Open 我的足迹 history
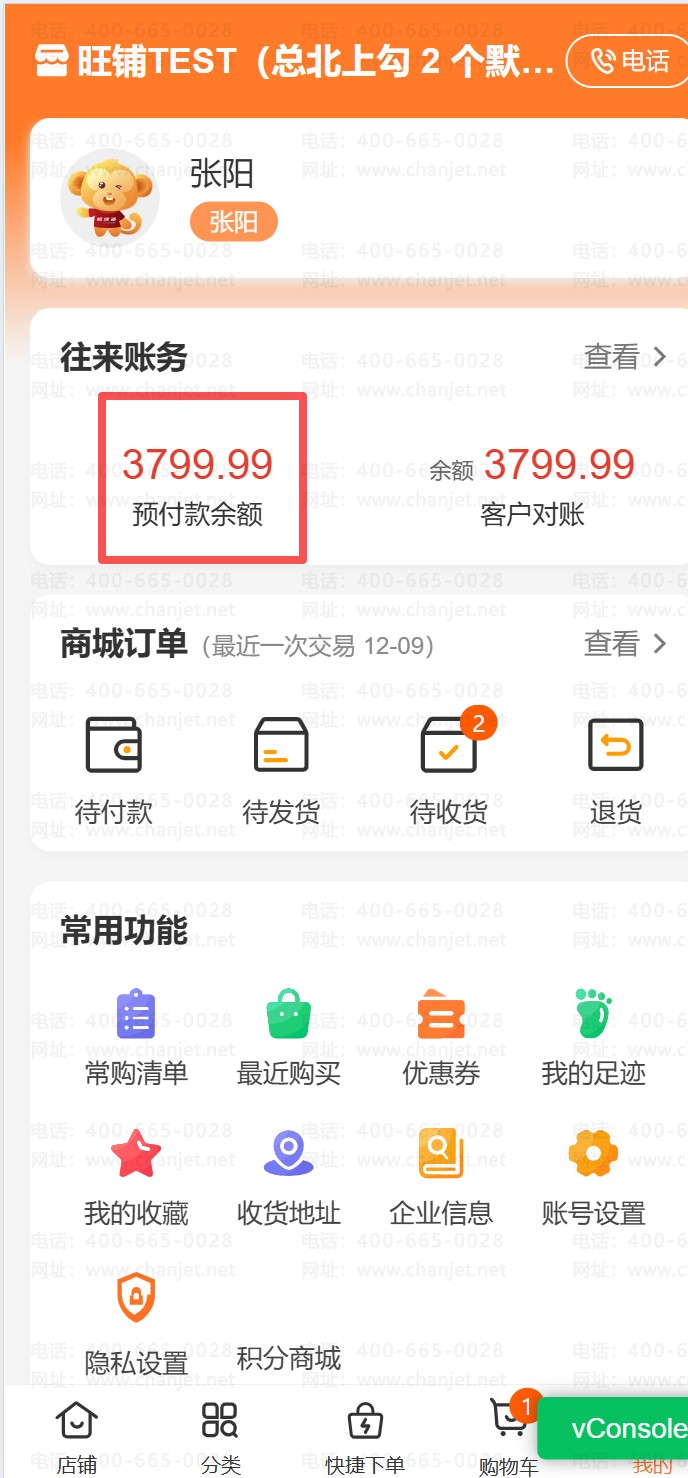This screenshot has height=1478, width=688. pos(593,1037)
